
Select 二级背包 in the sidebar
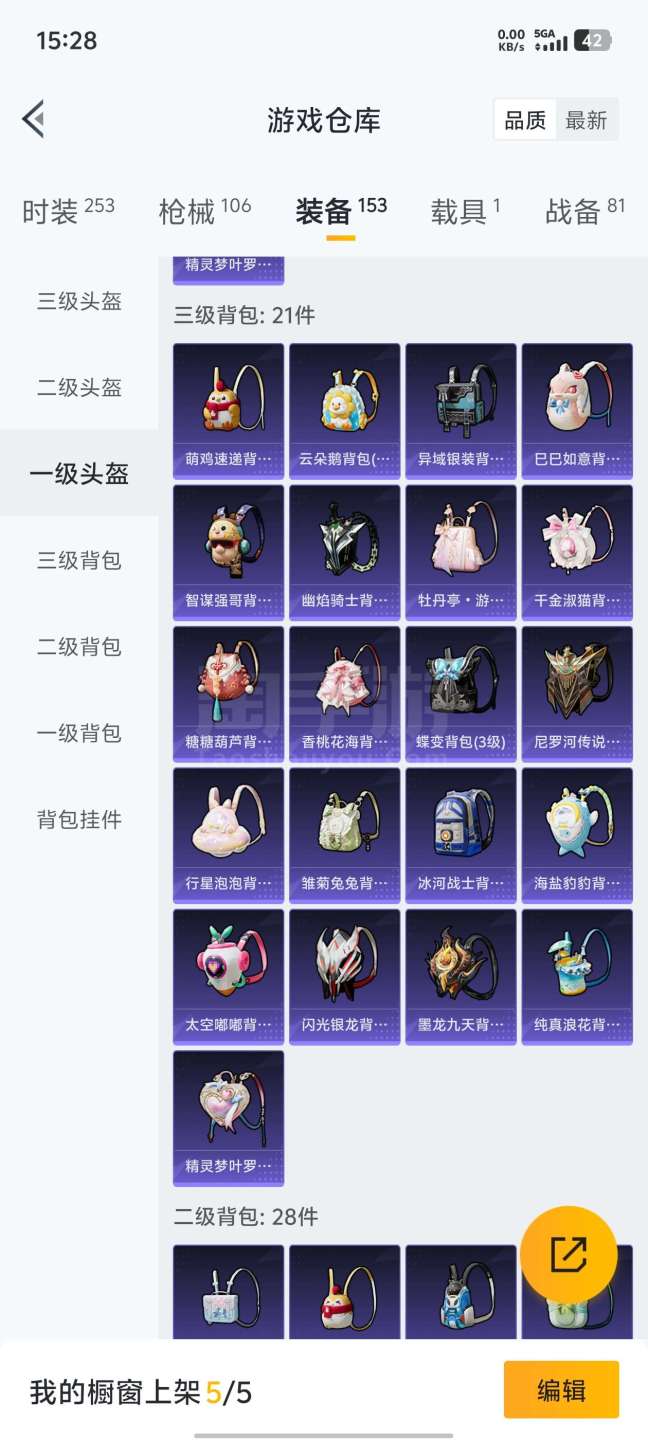pos(79,647)
